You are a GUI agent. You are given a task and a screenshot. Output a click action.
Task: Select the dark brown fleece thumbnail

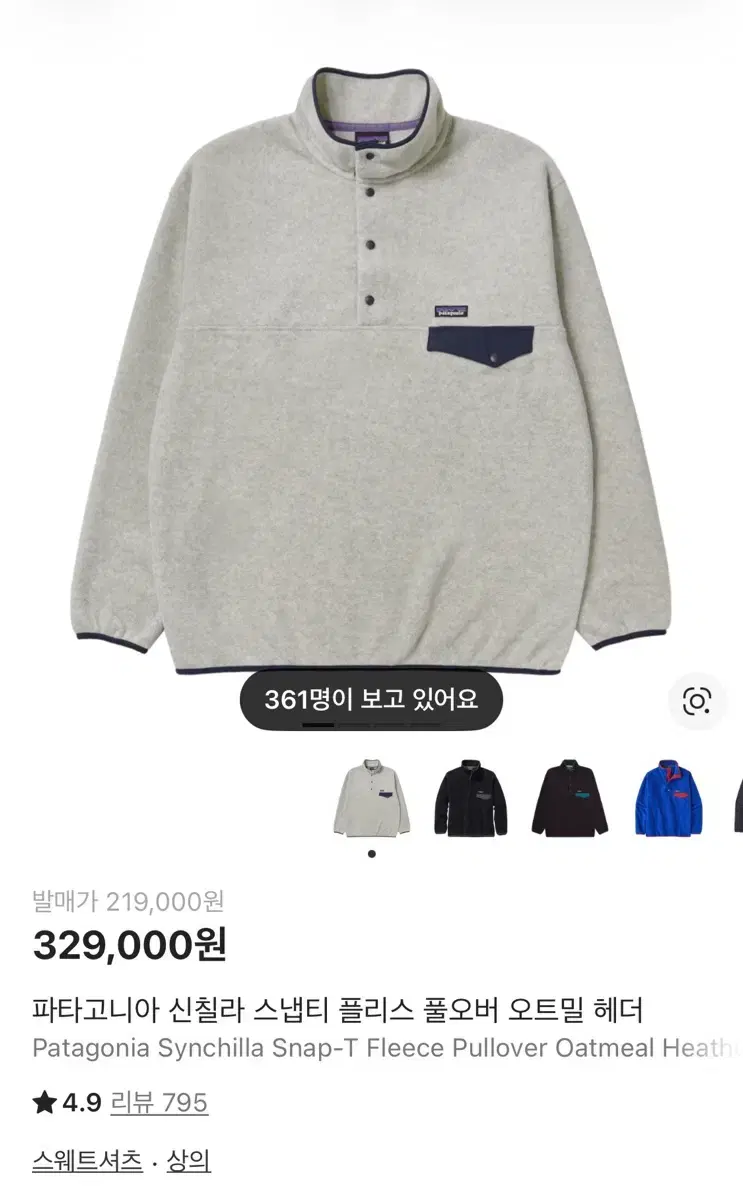pos(570,797)
